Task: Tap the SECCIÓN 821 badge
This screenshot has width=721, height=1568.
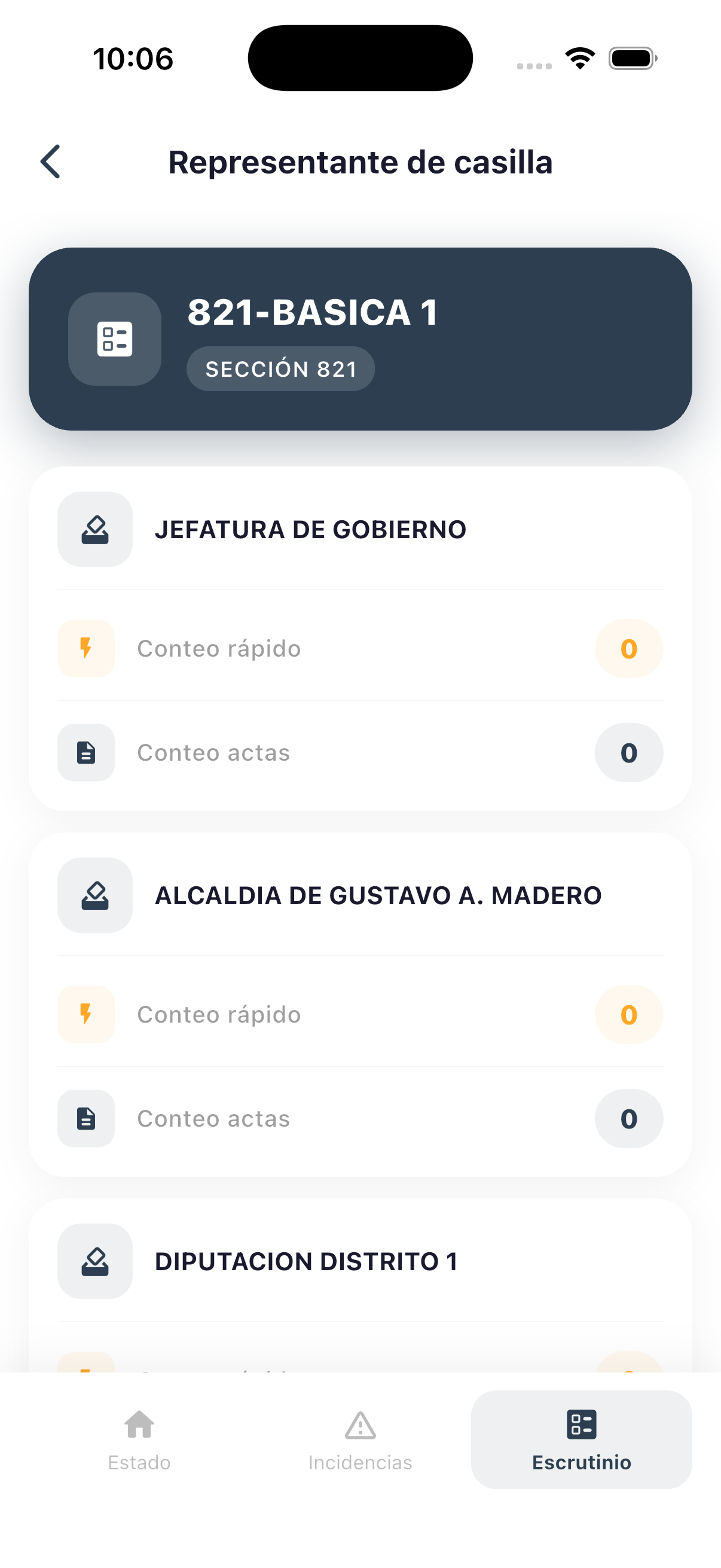Action: coord(280,368)
